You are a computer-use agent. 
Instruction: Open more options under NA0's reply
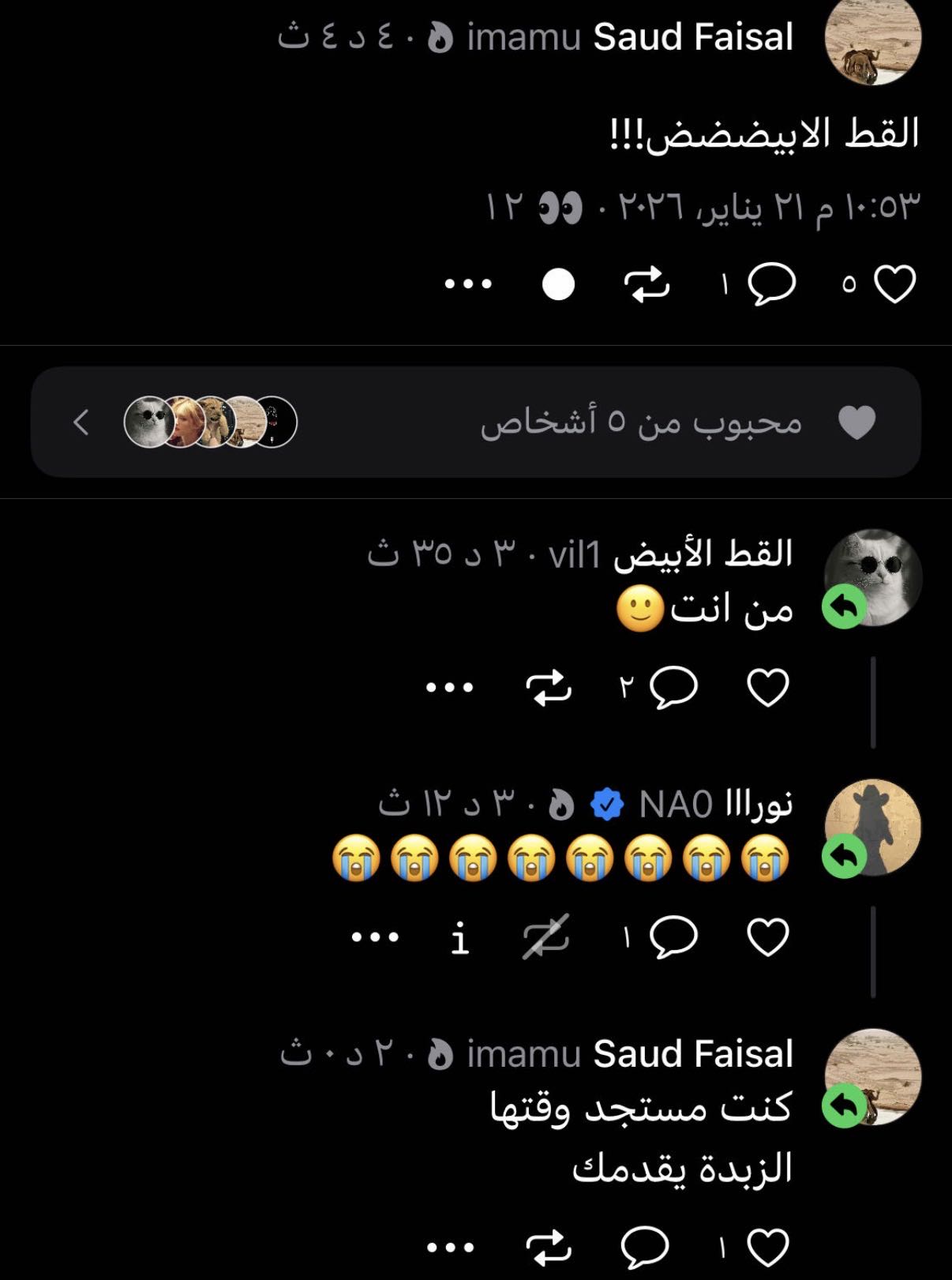pos(375,937)
